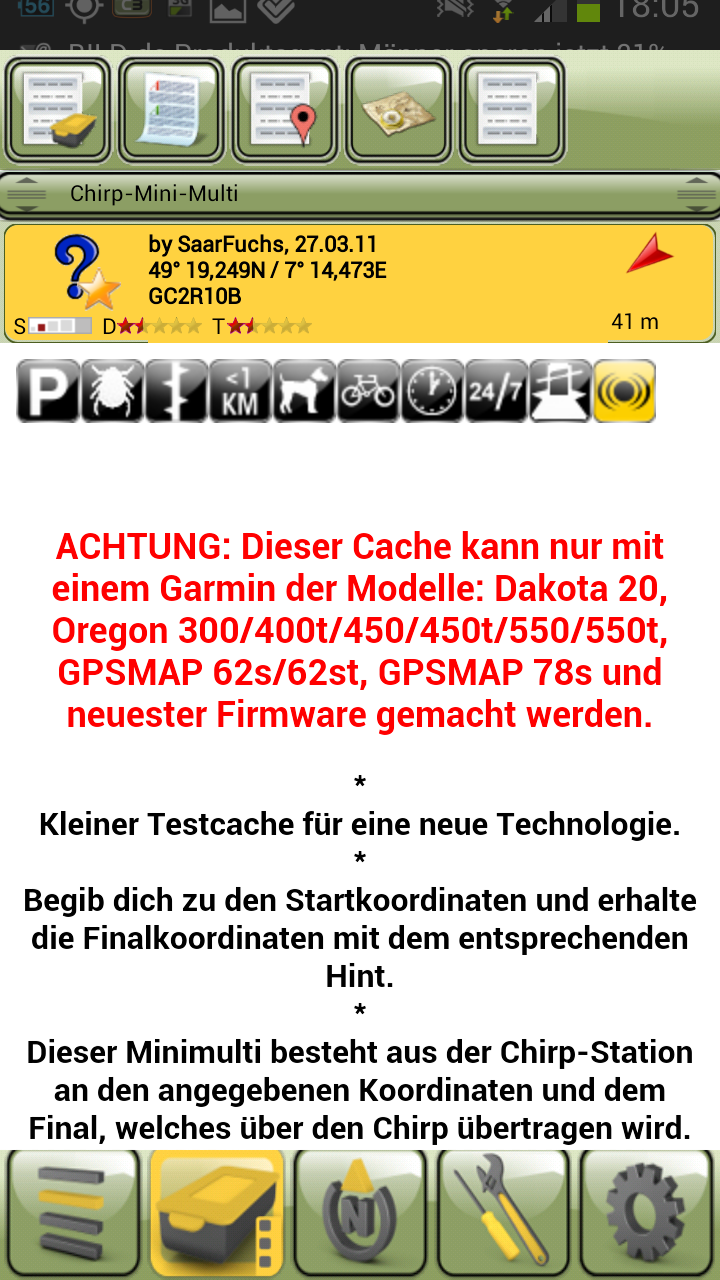Switch to the compass navigation tab
This screenshot has width=720, height=1280.
tap(360, 1213)
